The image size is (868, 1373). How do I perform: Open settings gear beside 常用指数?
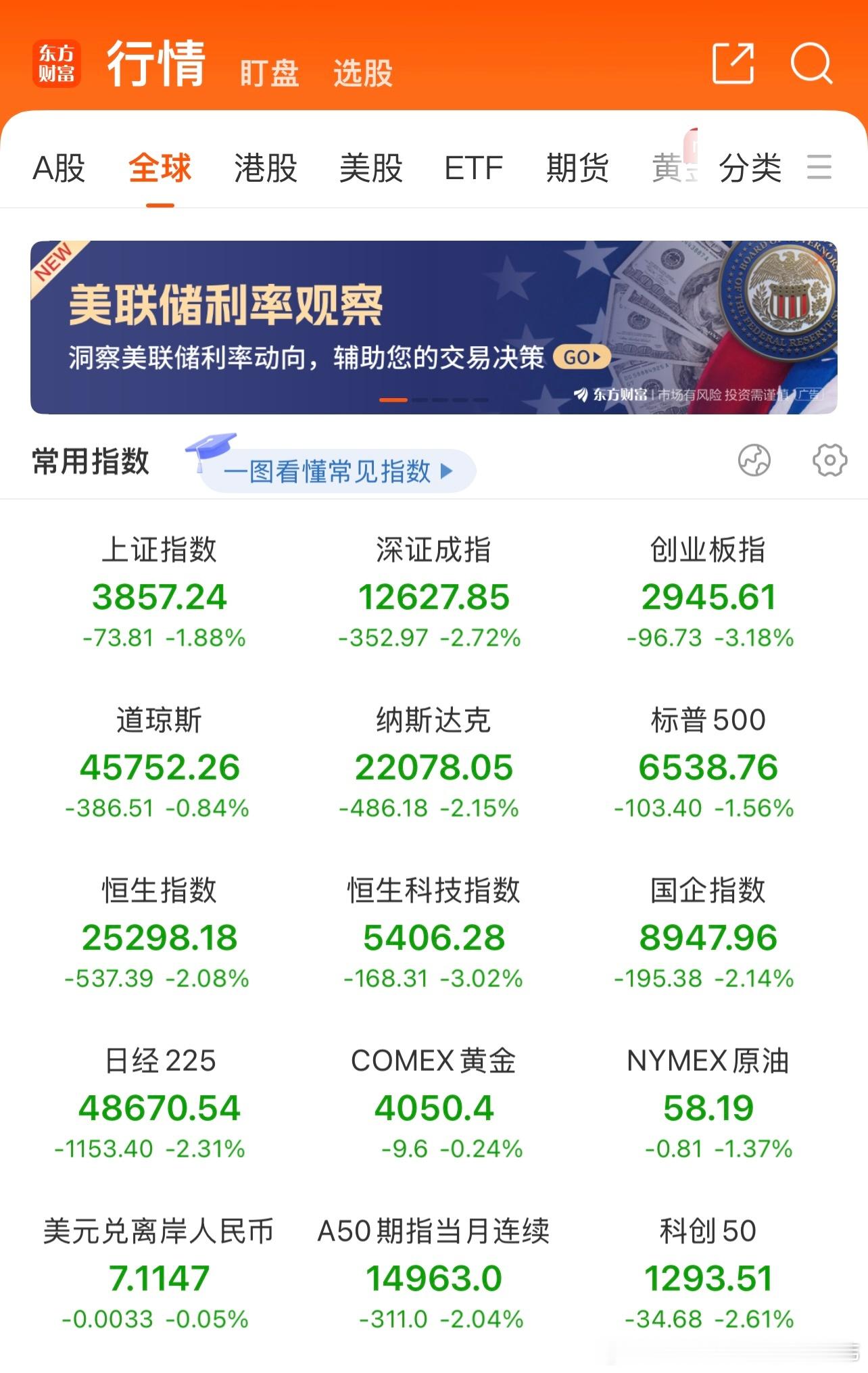pyautogui.click(x=830, y=461)
